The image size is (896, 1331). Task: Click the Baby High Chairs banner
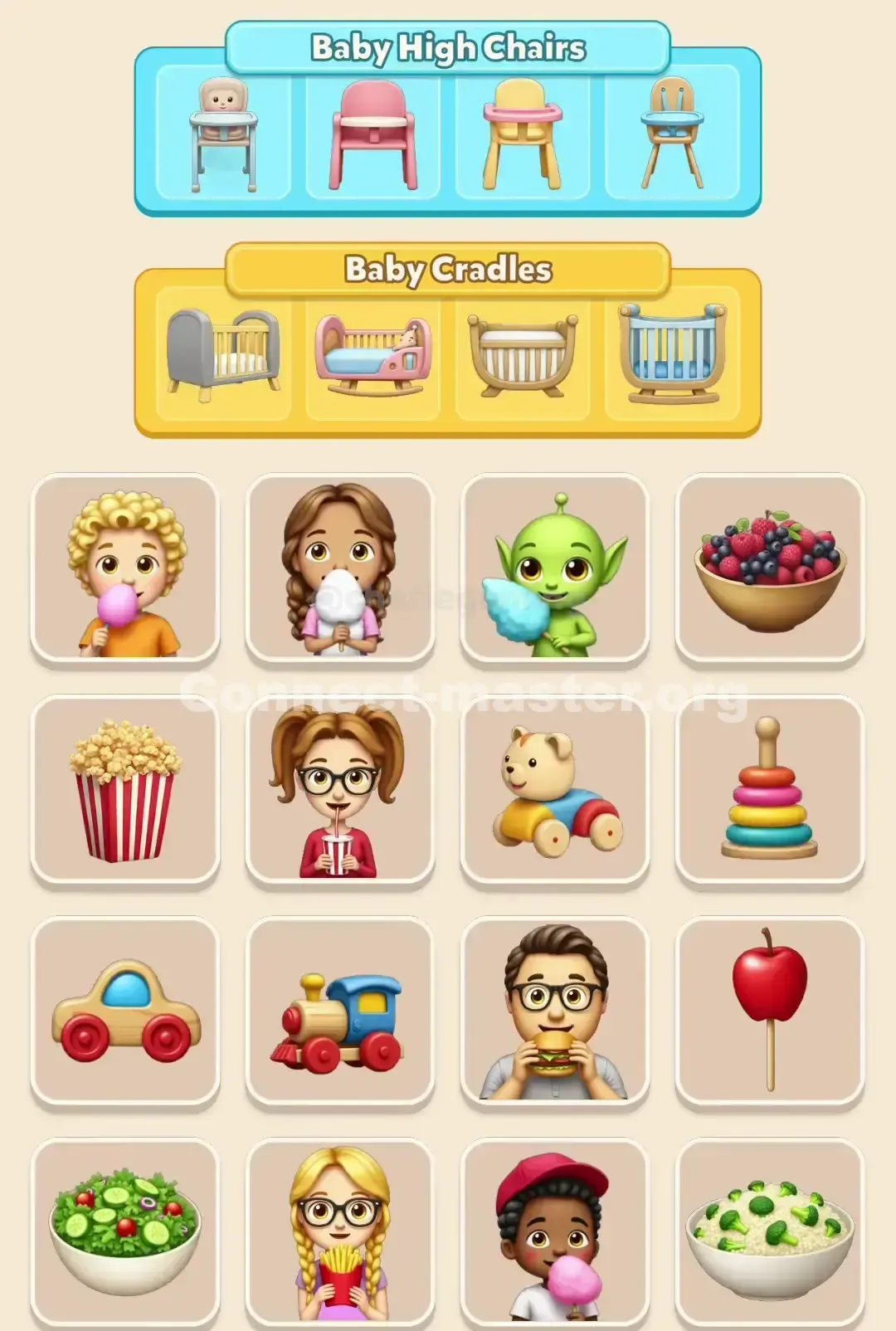coord(448,48)
